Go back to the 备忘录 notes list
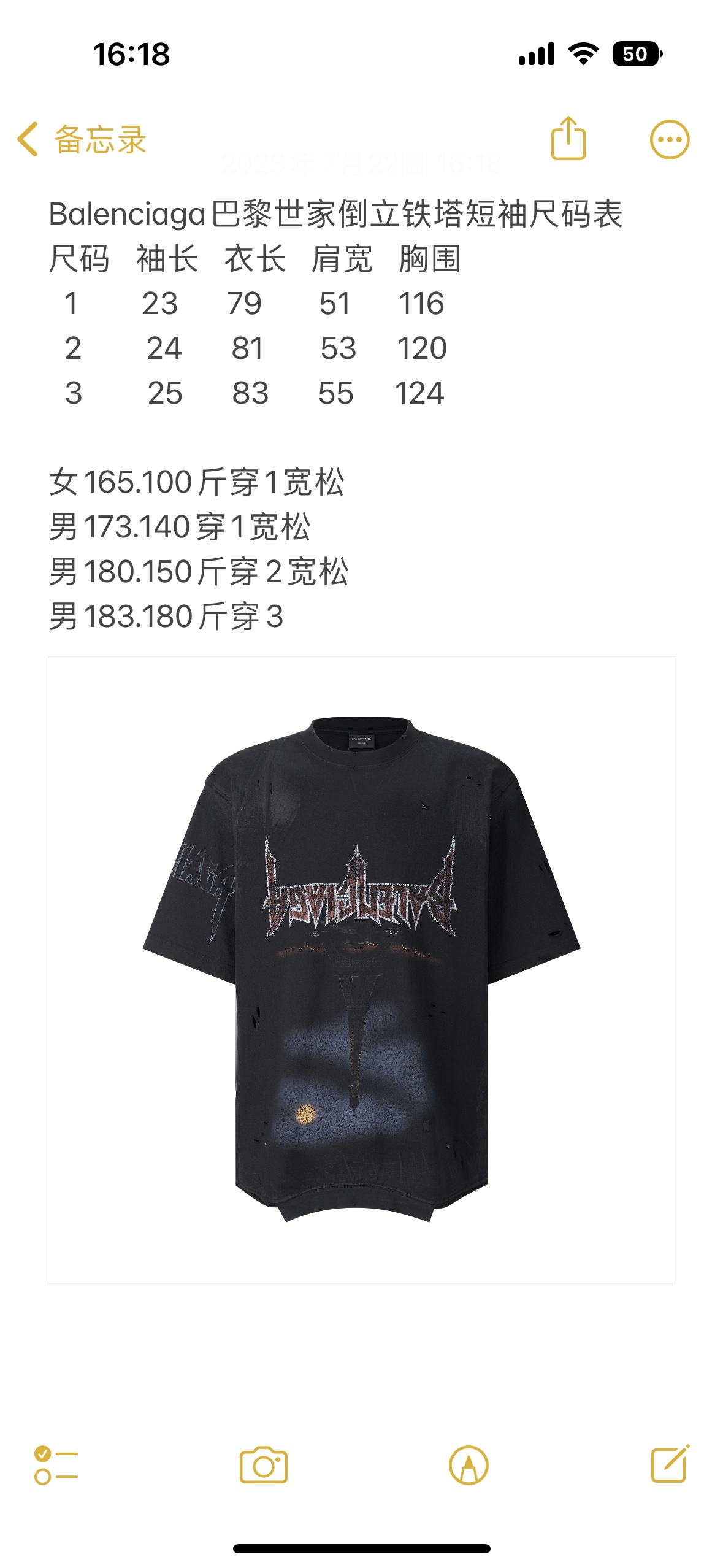 [82, 140]
